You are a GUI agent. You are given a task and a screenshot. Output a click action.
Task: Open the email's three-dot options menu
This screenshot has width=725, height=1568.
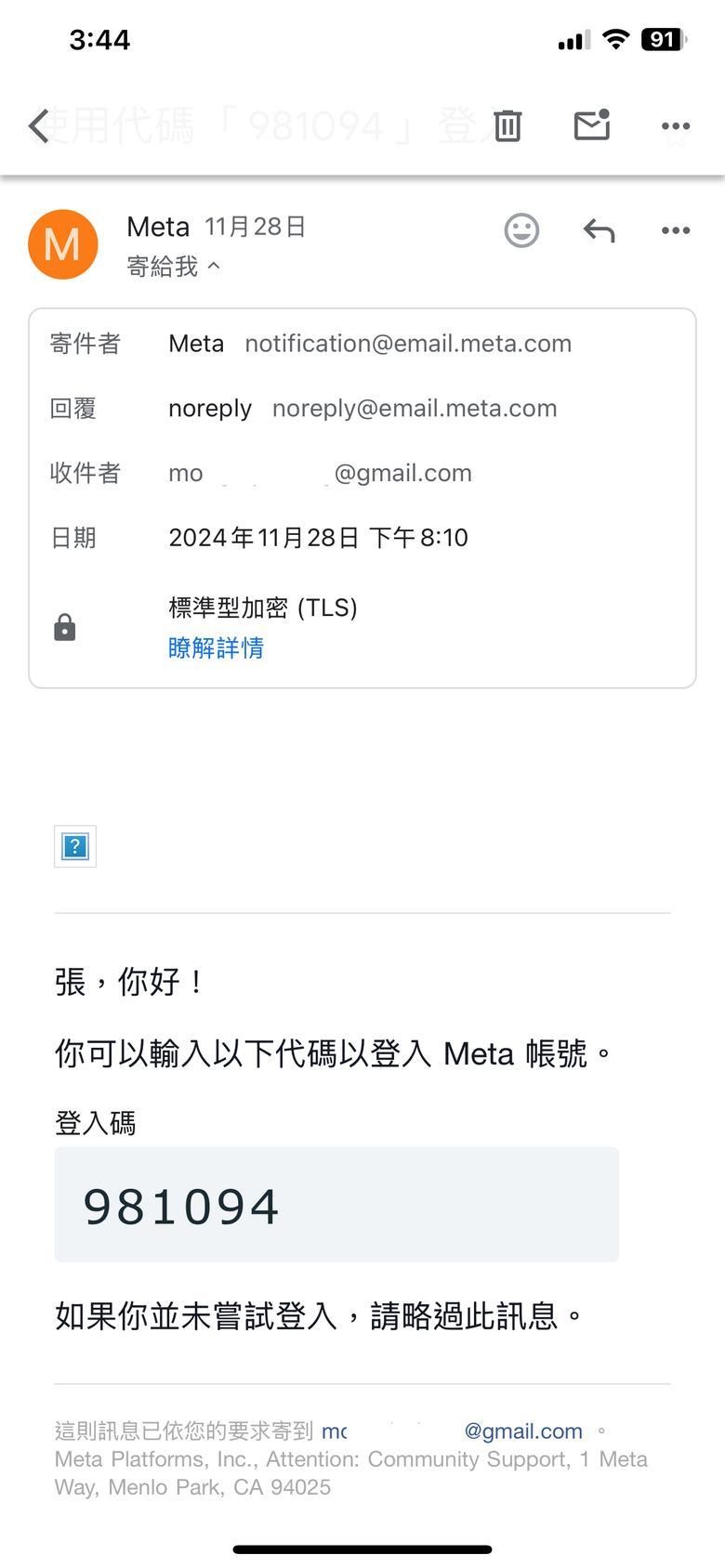tap(675, 229)
